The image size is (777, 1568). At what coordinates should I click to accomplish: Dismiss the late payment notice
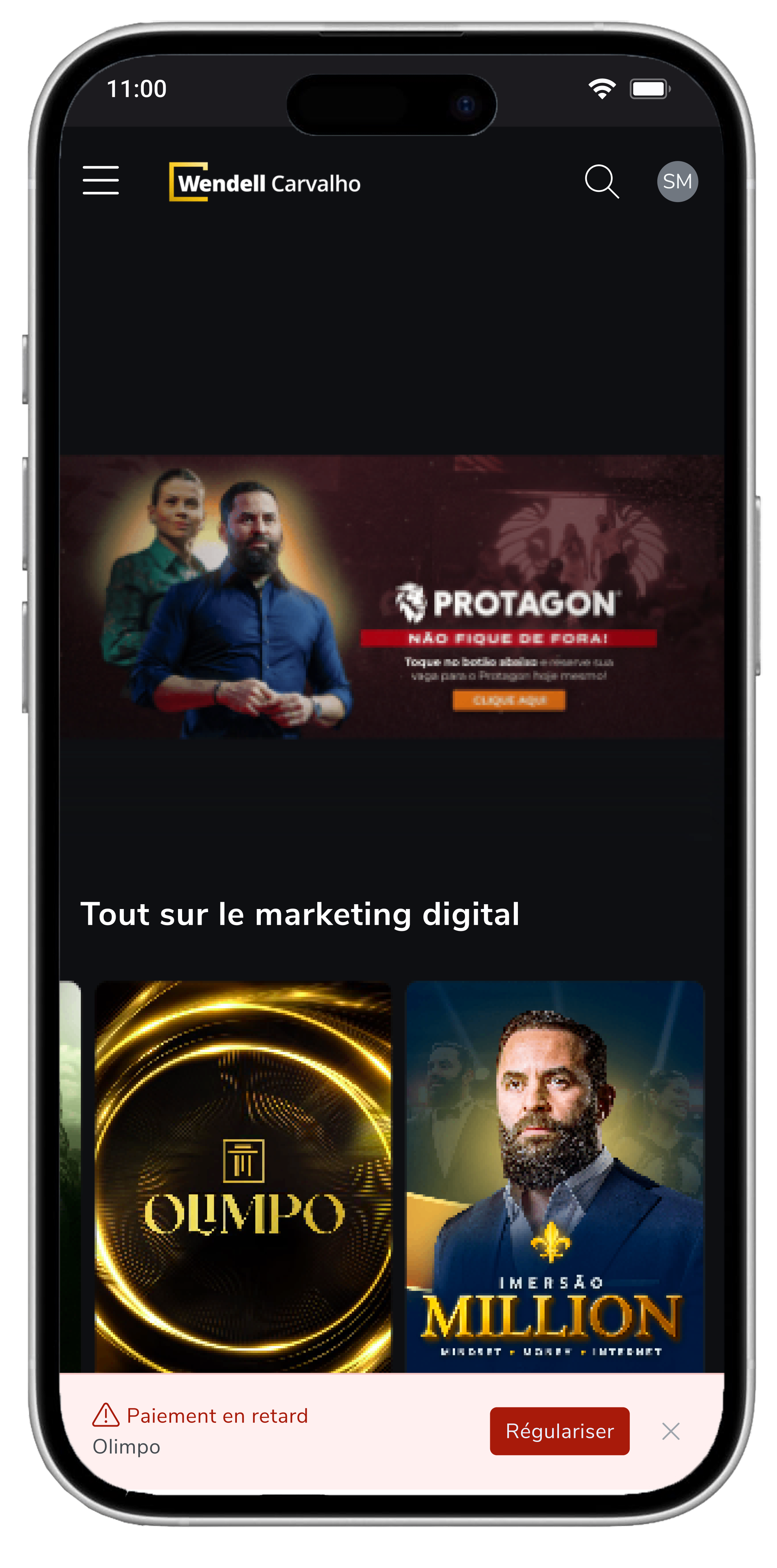(x=671, y=1431)
